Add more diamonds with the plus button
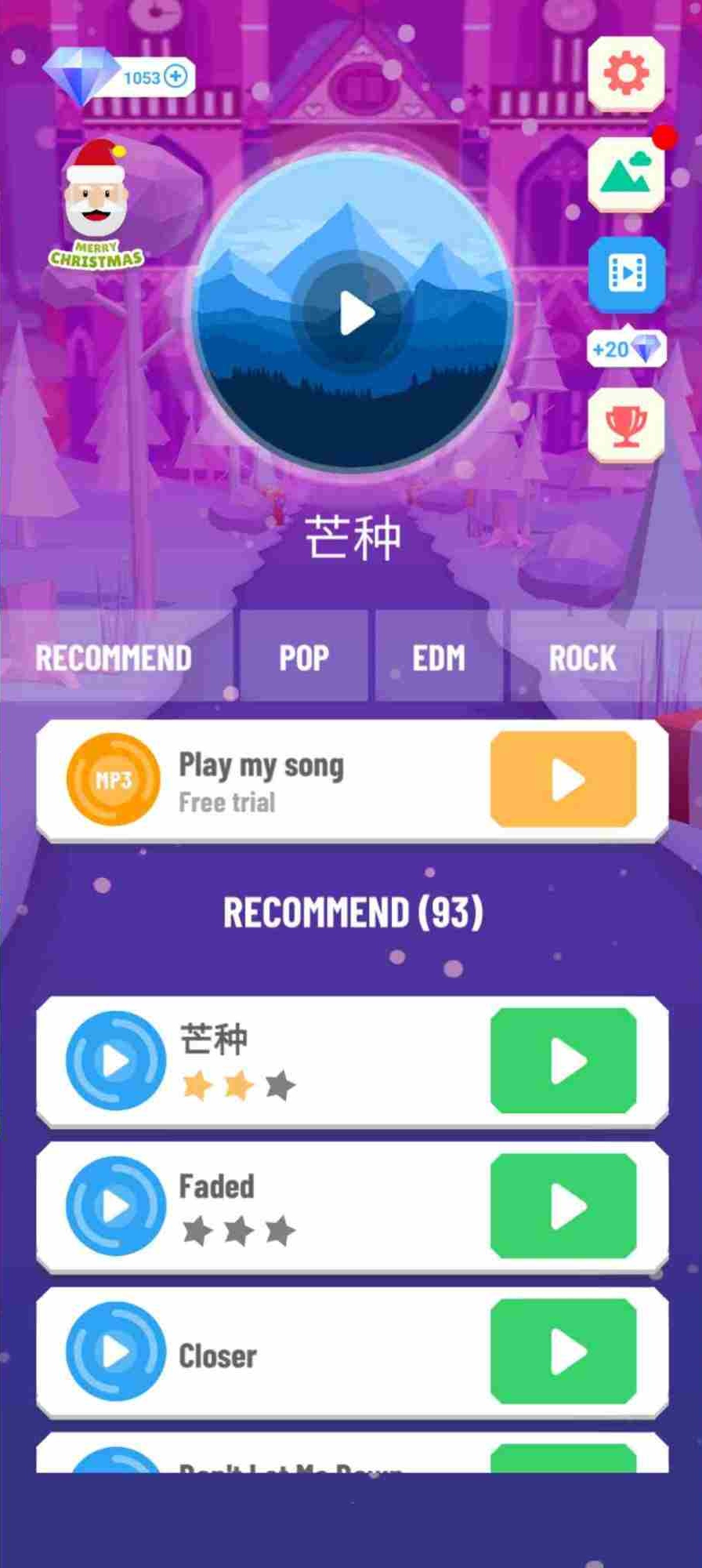The height and width of the screenshot is (1568, 702). [x=176, y=77]
